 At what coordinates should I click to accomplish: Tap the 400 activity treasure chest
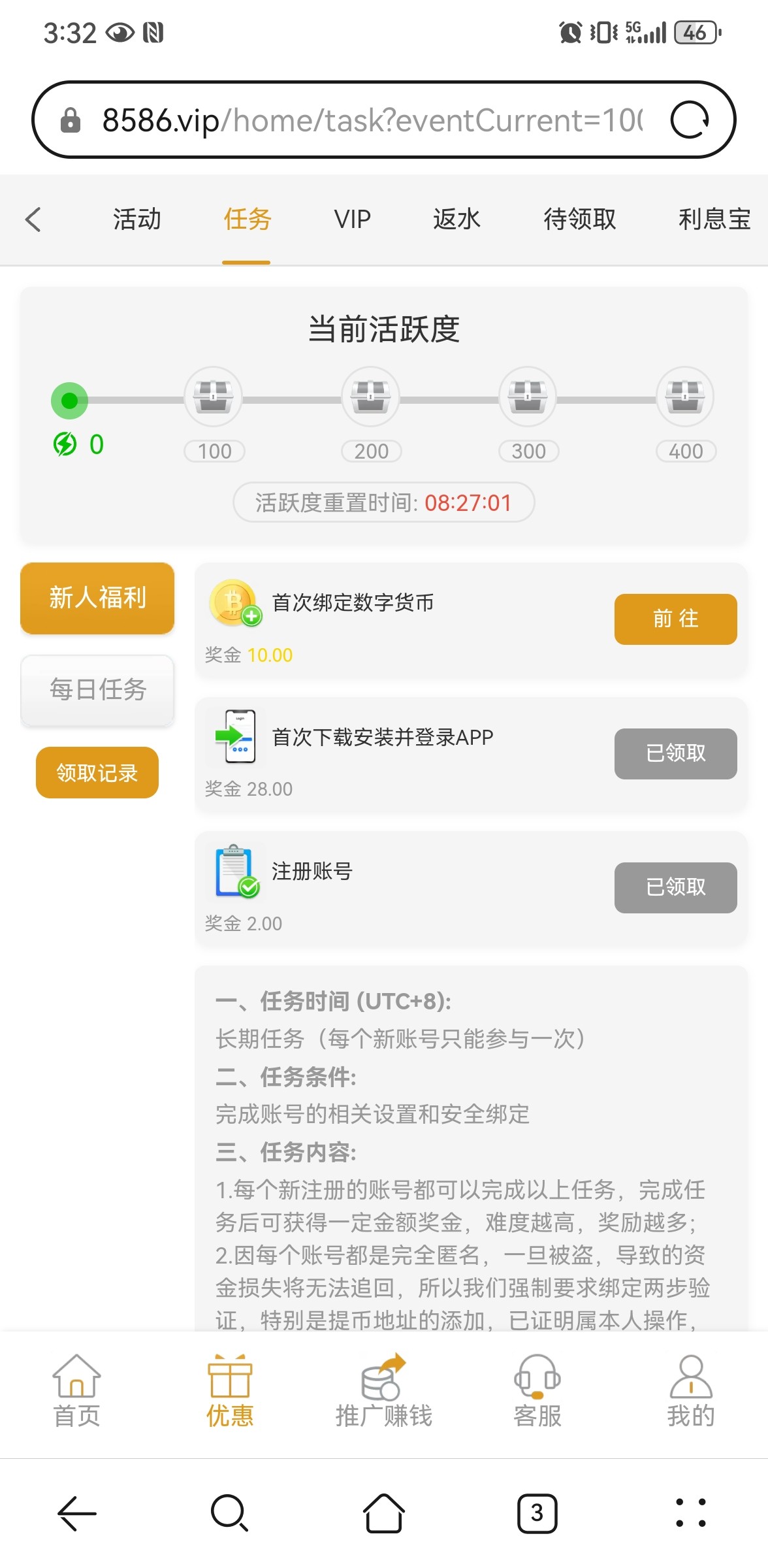pyautogui.click(x=685, y=397)
